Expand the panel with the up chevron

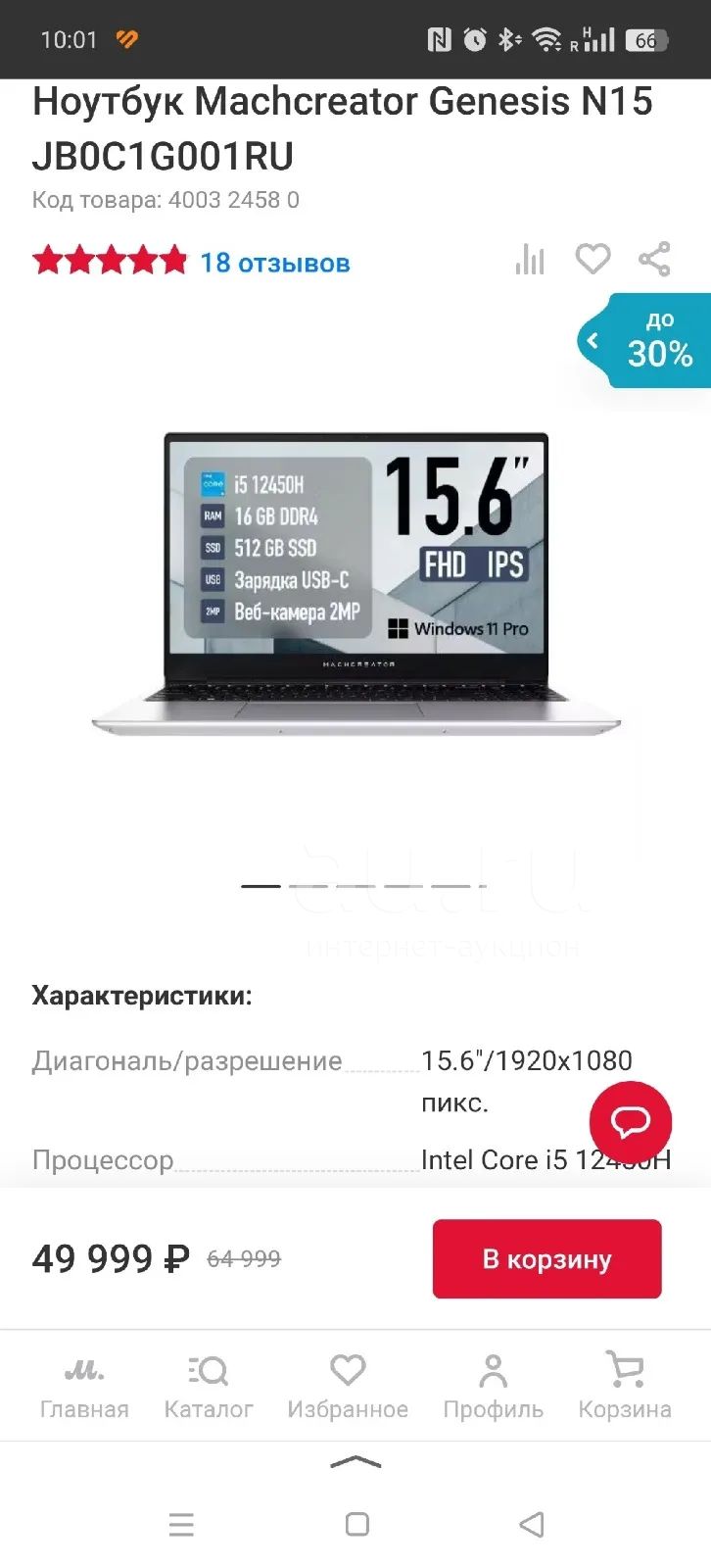coord(356,1462)
